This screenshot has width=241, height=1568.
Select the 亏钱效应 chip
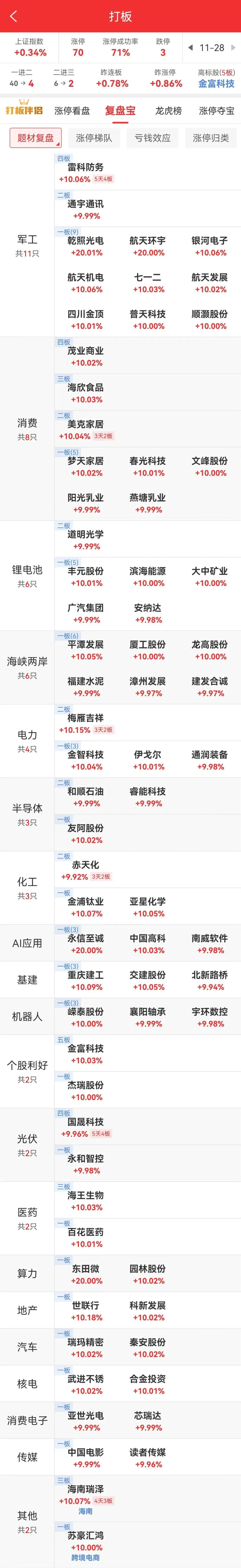coord(152,138)
